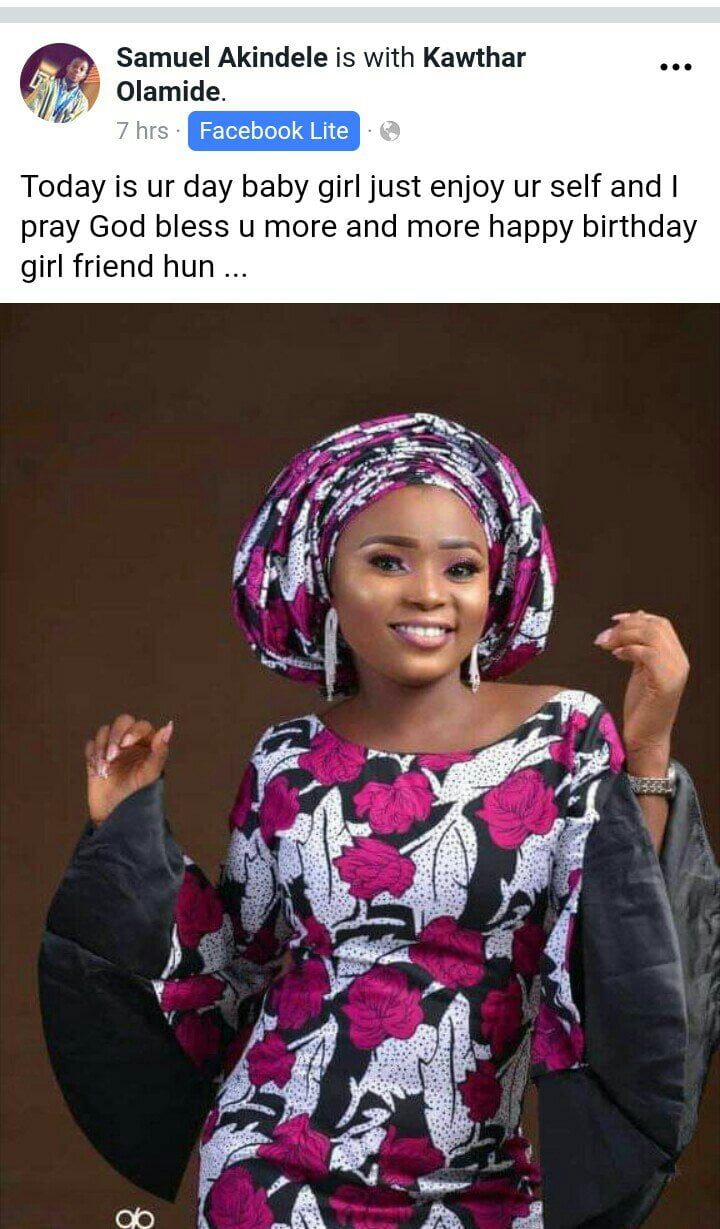View the 7 hrs post timestamp
Image resolution: width=720 pixels, height=1229 pixels.
(x=142, y=131)
